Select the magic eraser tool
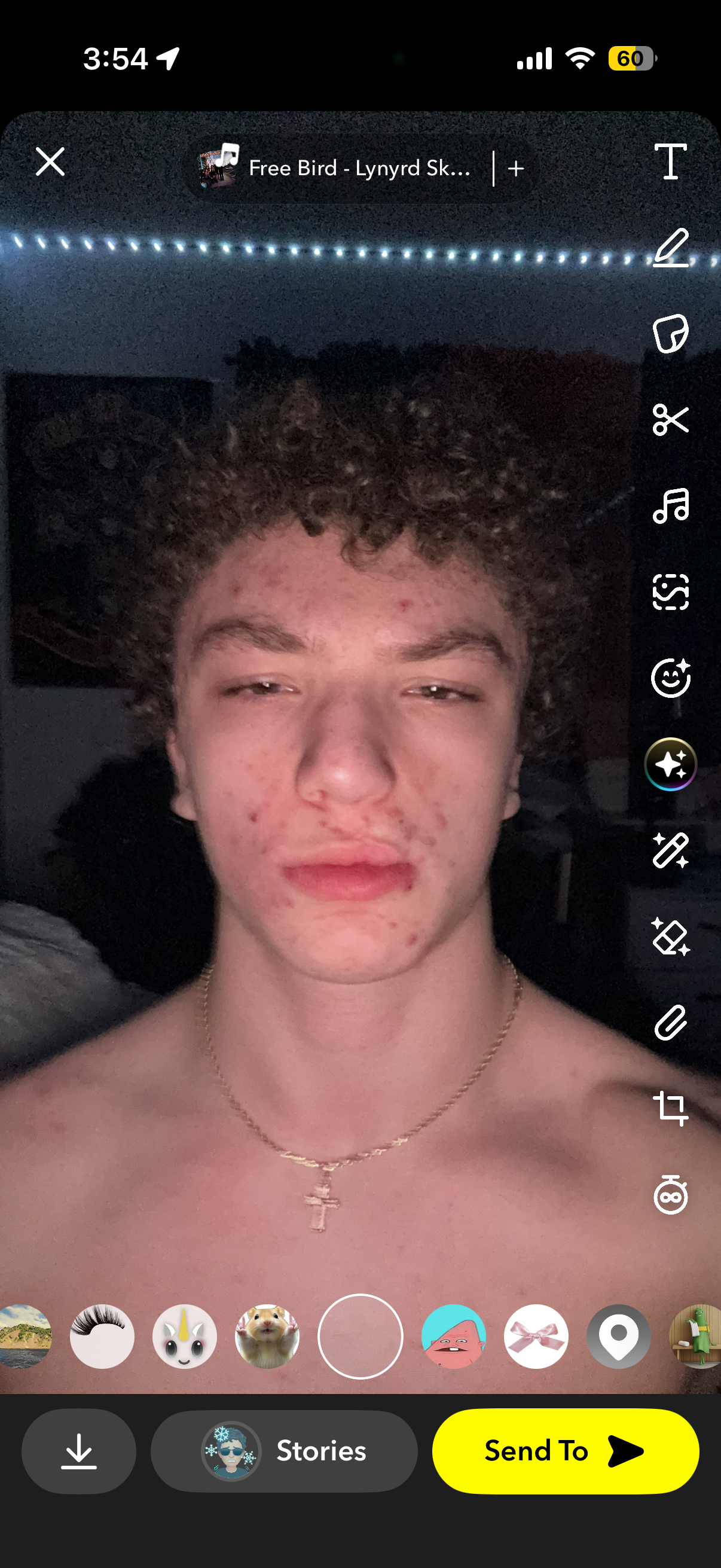The width and height of the screenshot is (721, 1568). tap(670, 936)
